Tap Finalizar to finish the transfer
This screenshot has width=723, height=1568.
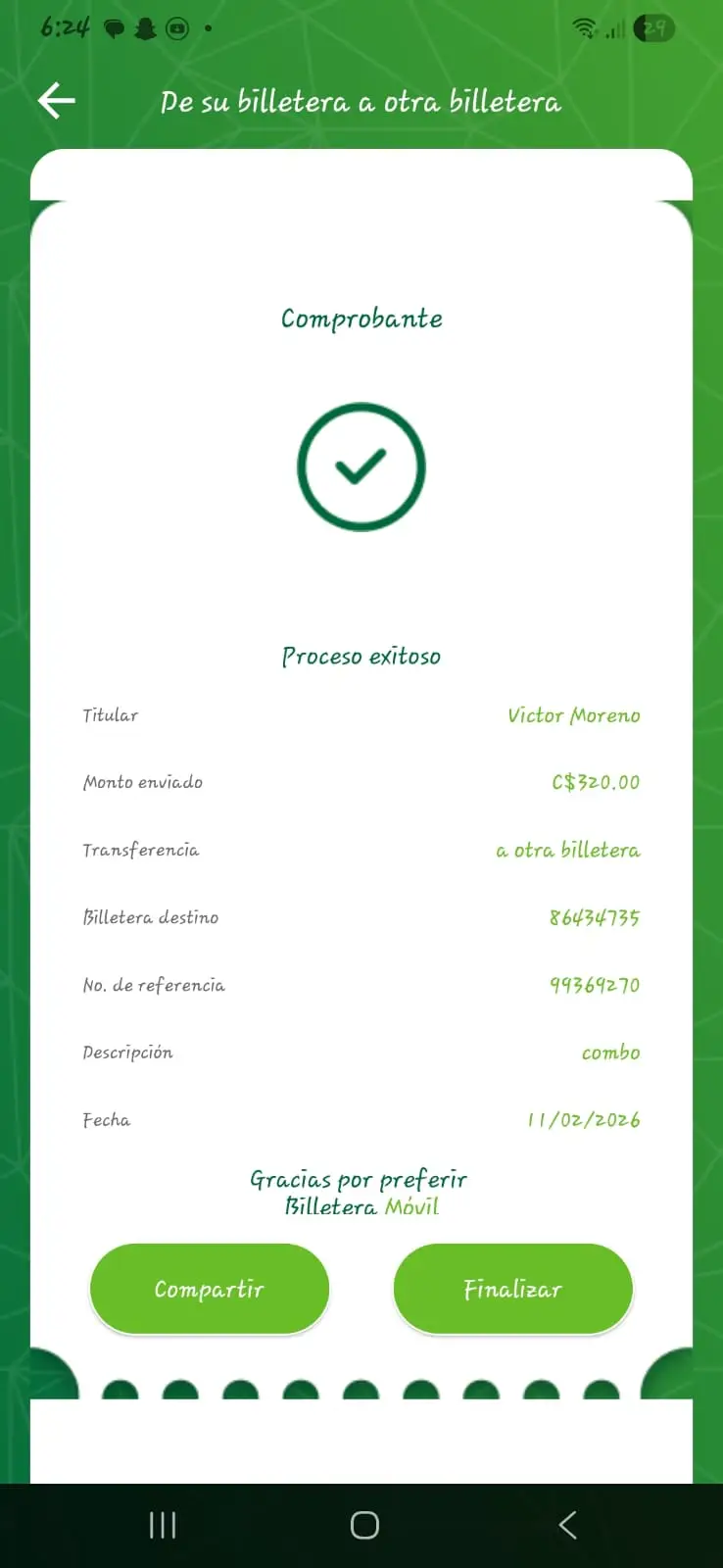[512, 1289]
